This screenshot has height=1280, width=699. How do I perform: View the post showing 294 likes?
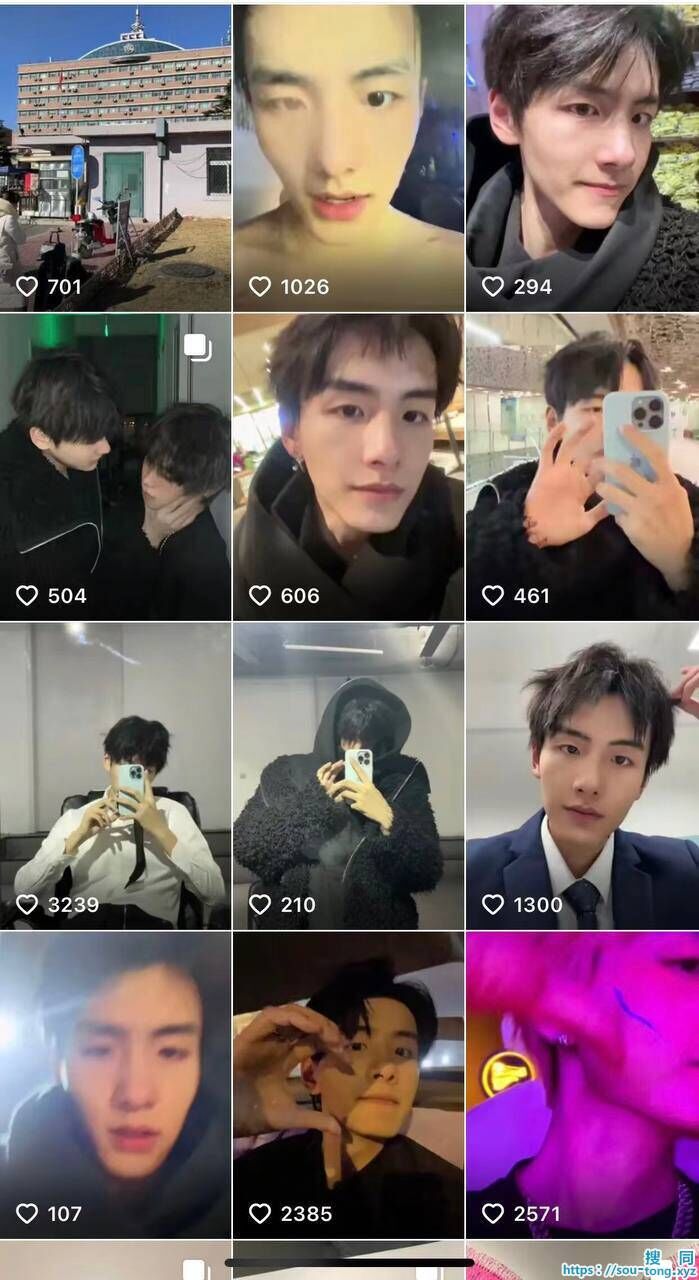(x=582, y=157)
